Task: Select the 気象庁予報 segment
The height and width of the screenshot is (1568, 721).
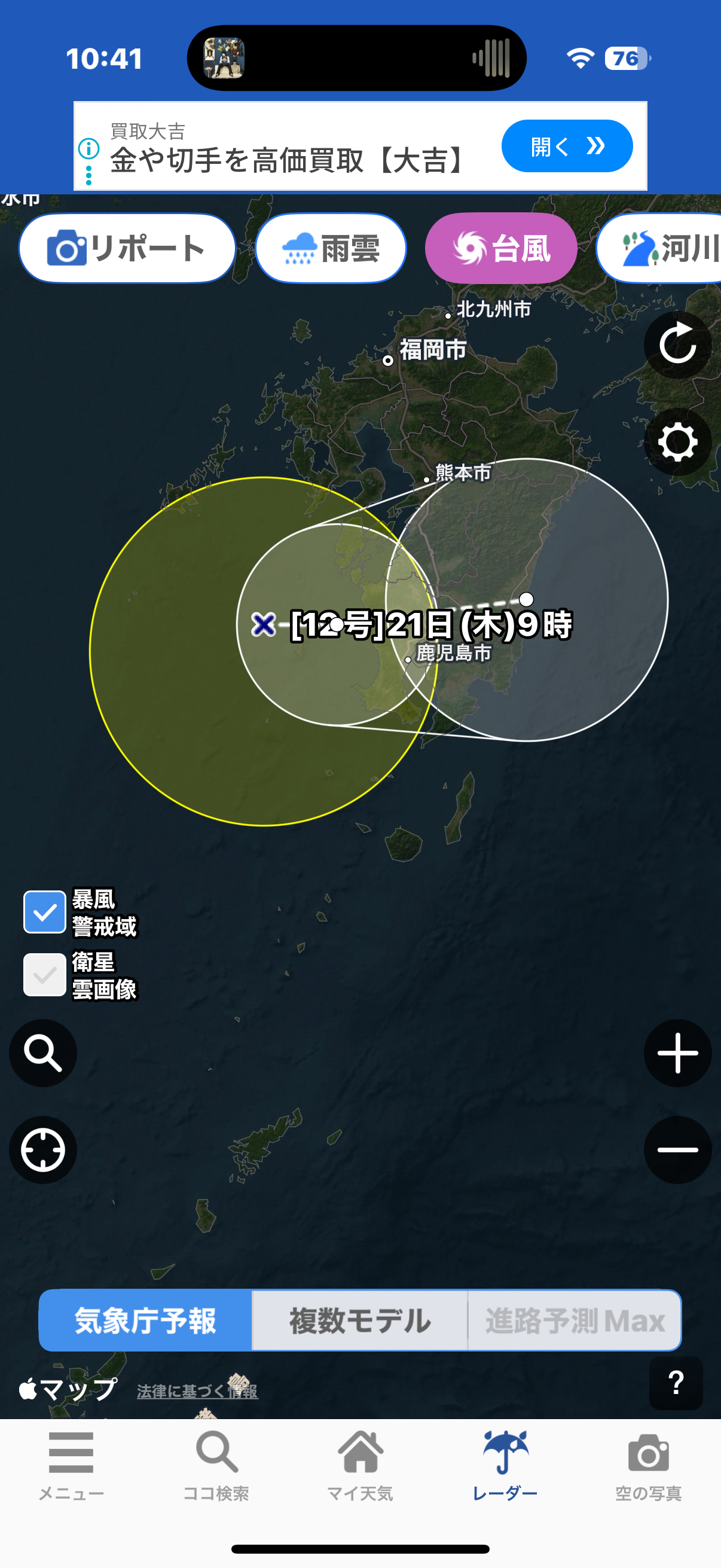Action: pos(145,1320)
